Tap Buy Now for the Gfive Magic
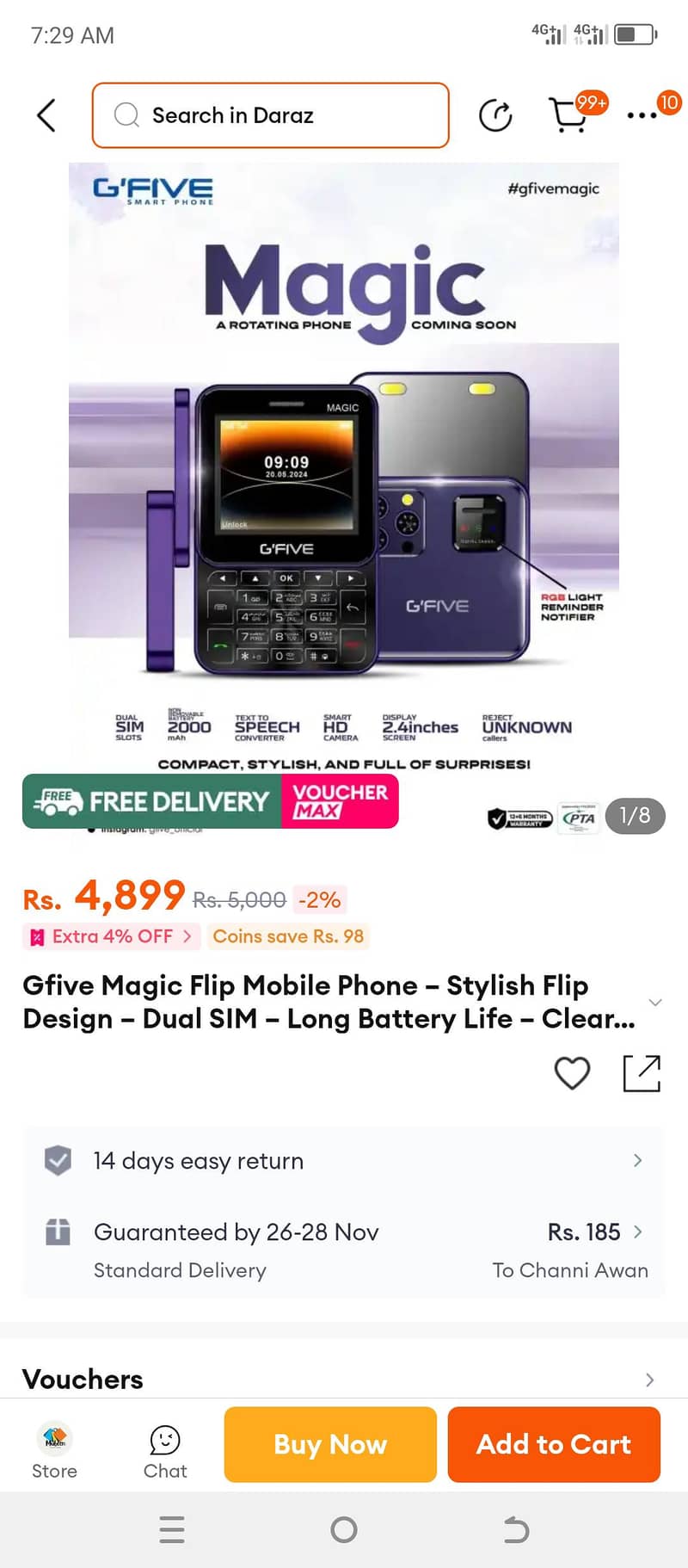The width and height of the screenshot is (688, 1568). point(329,1444)
